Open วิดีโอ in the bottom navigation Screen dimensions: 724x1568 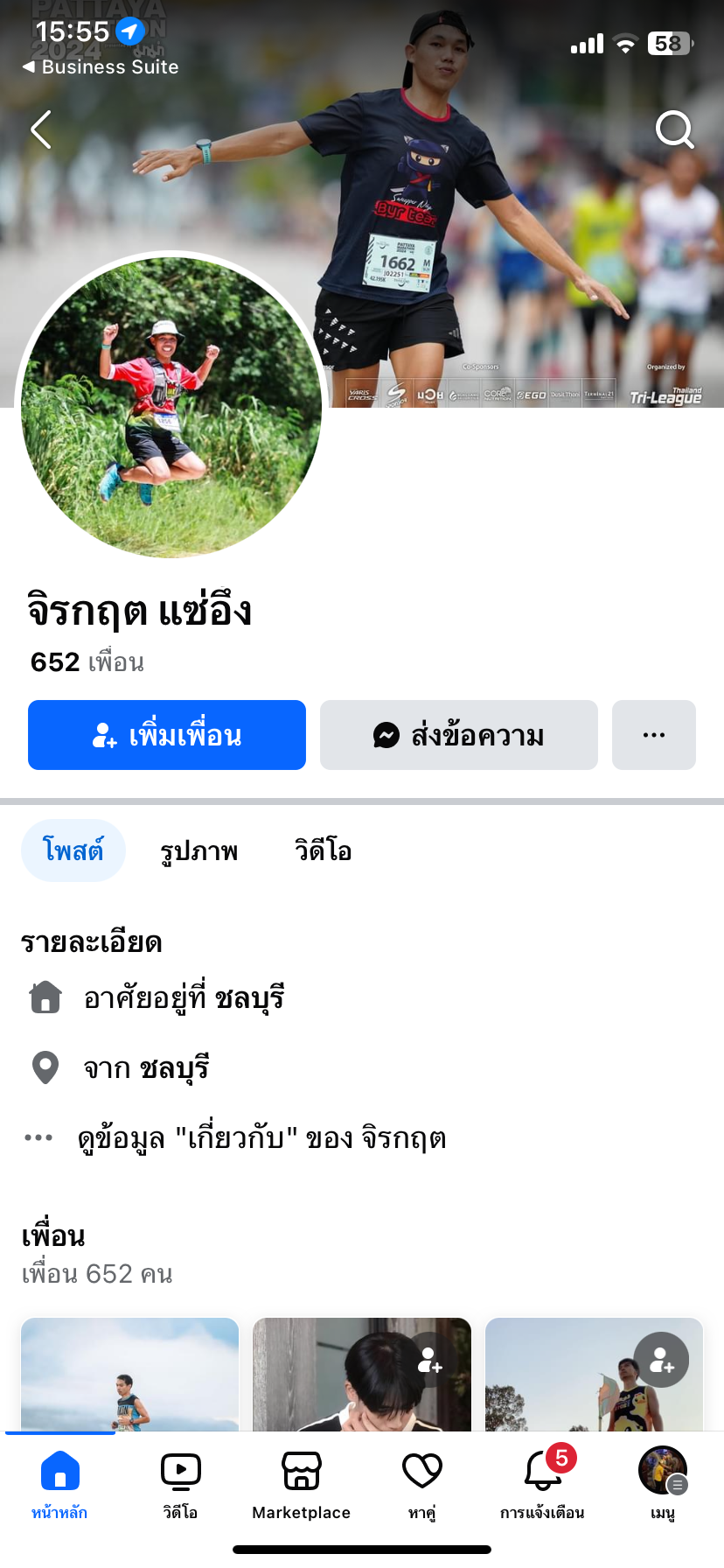point(180,1484)
